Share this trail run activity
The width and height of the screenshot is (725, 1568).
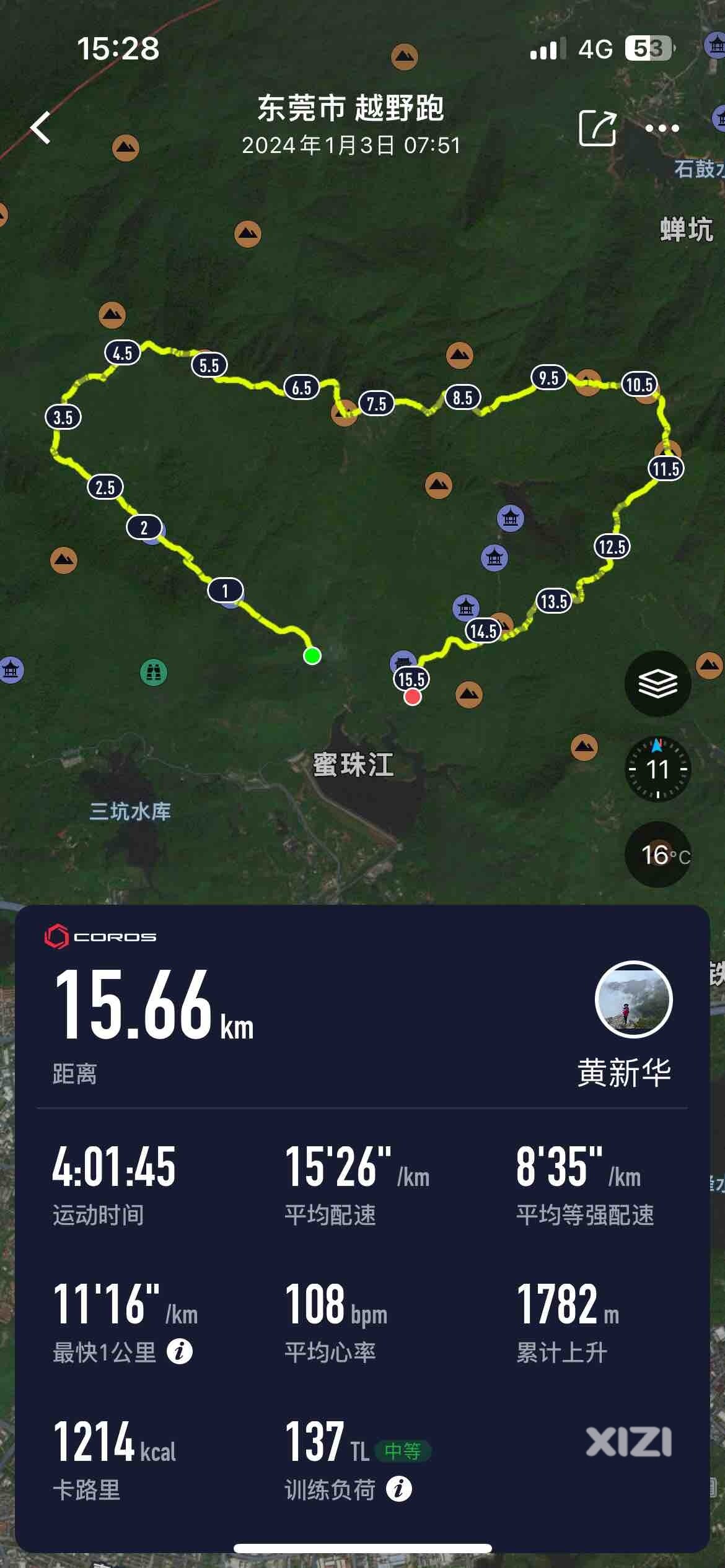597,128
